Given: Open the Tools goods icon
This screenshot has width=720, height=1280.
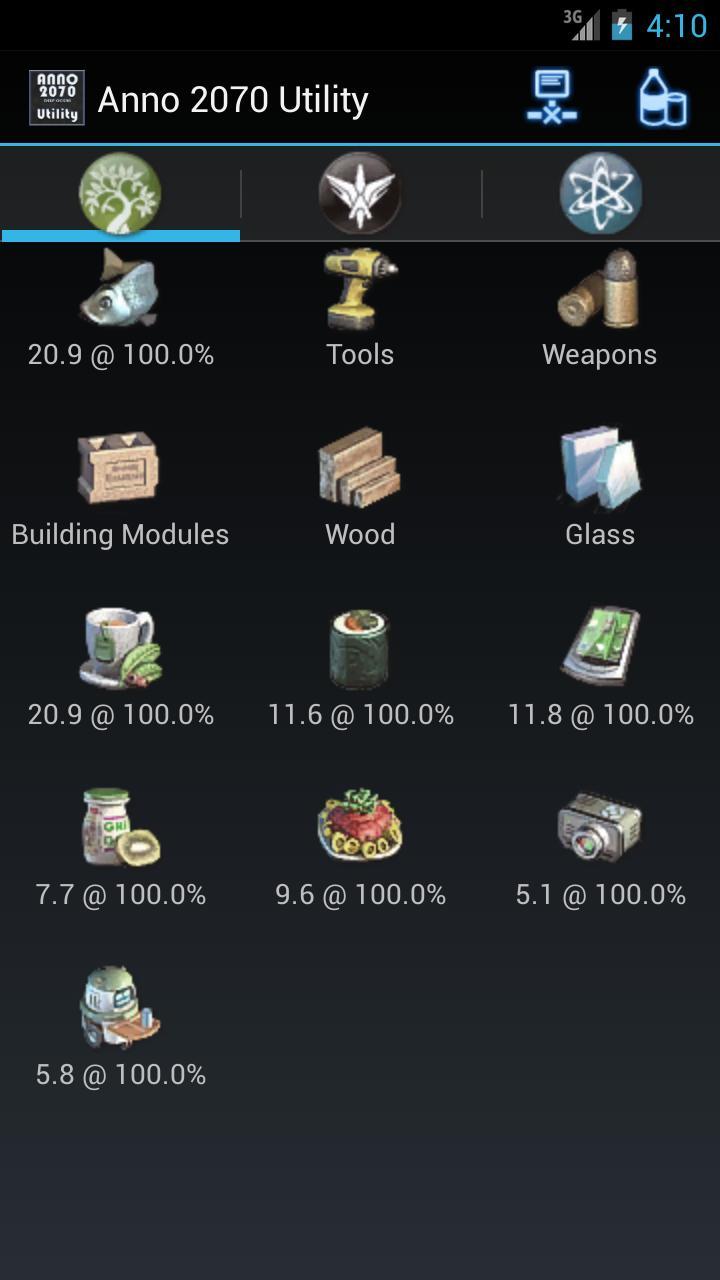Looking at the screenshot, I should click(x=360, y=290).
